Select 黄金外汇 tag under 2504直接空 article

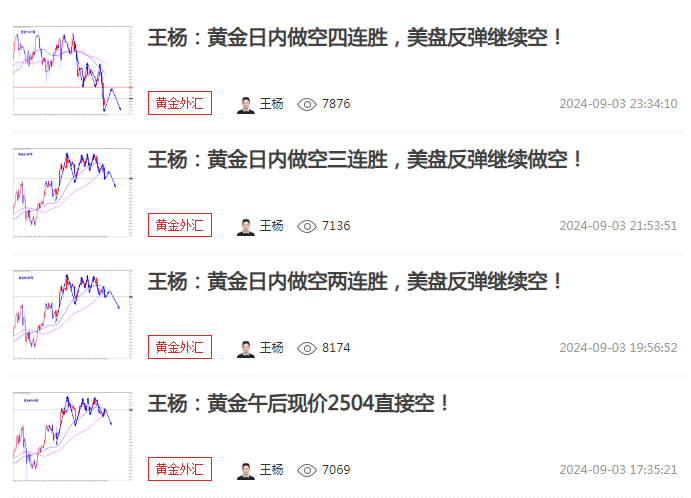(180, 470)
